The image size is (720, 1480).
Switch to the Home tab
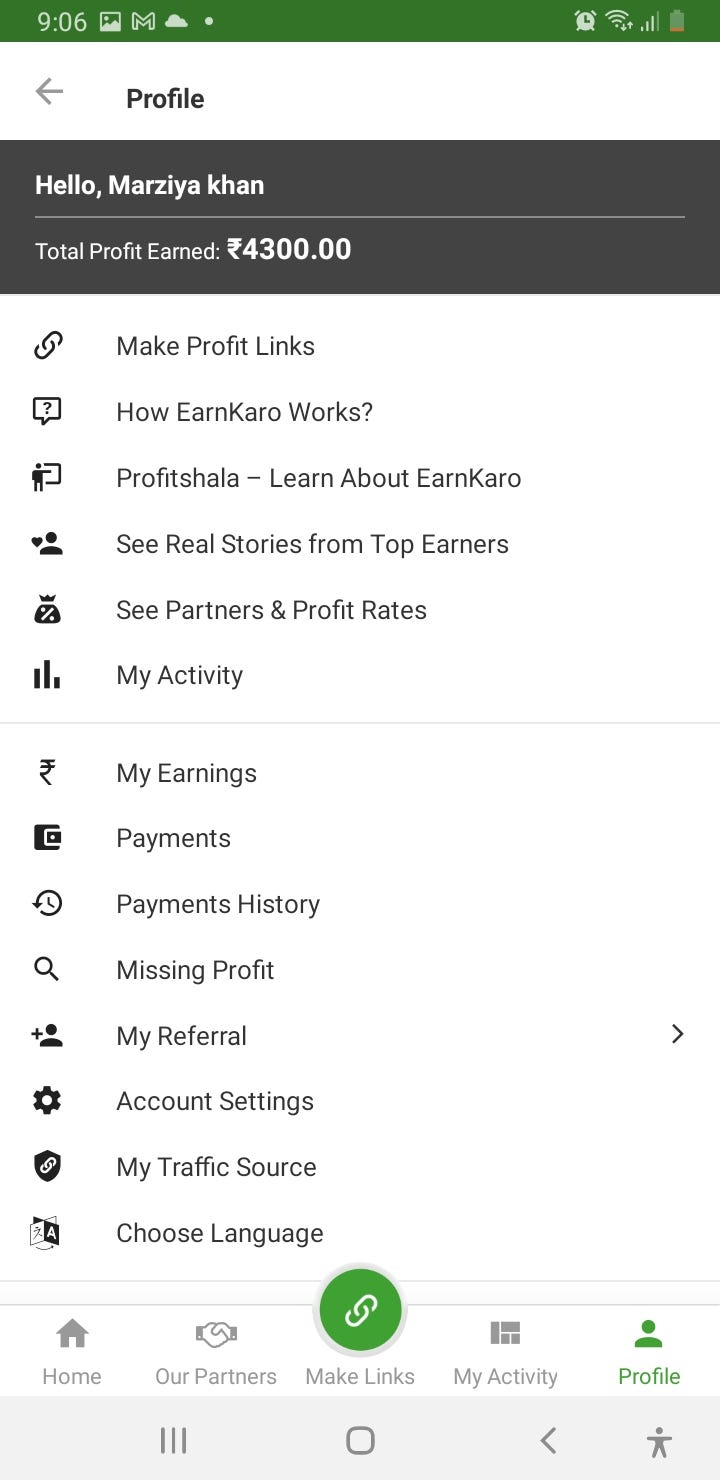point(72,1352)
